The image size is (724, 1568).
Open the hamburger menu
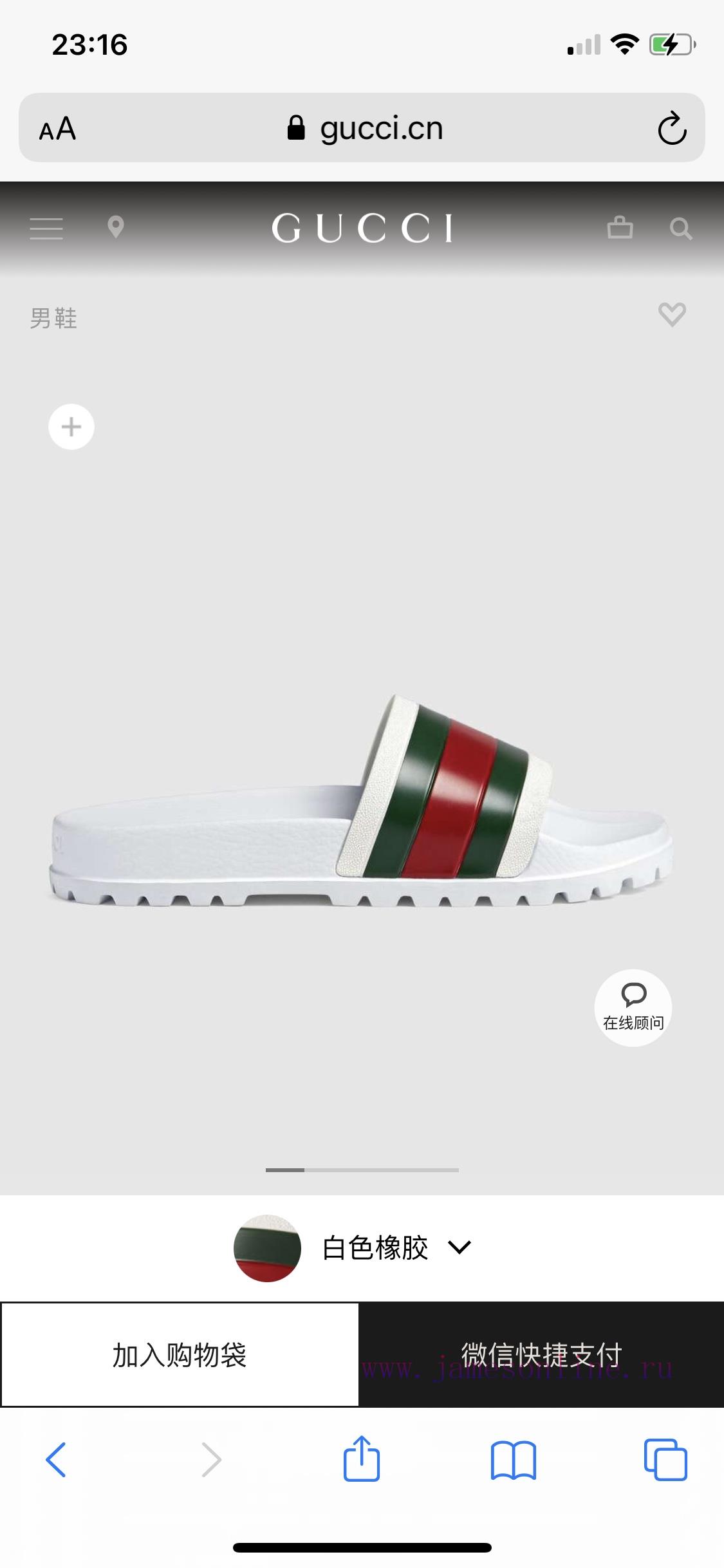[x=46, y=229]
